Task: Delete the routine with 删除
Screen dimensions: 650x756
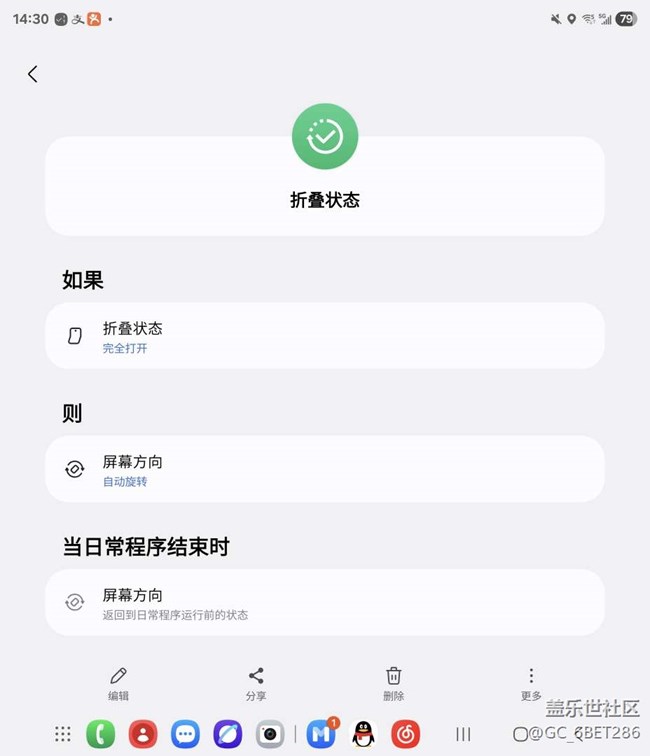Action: click(x=394, y=684)
